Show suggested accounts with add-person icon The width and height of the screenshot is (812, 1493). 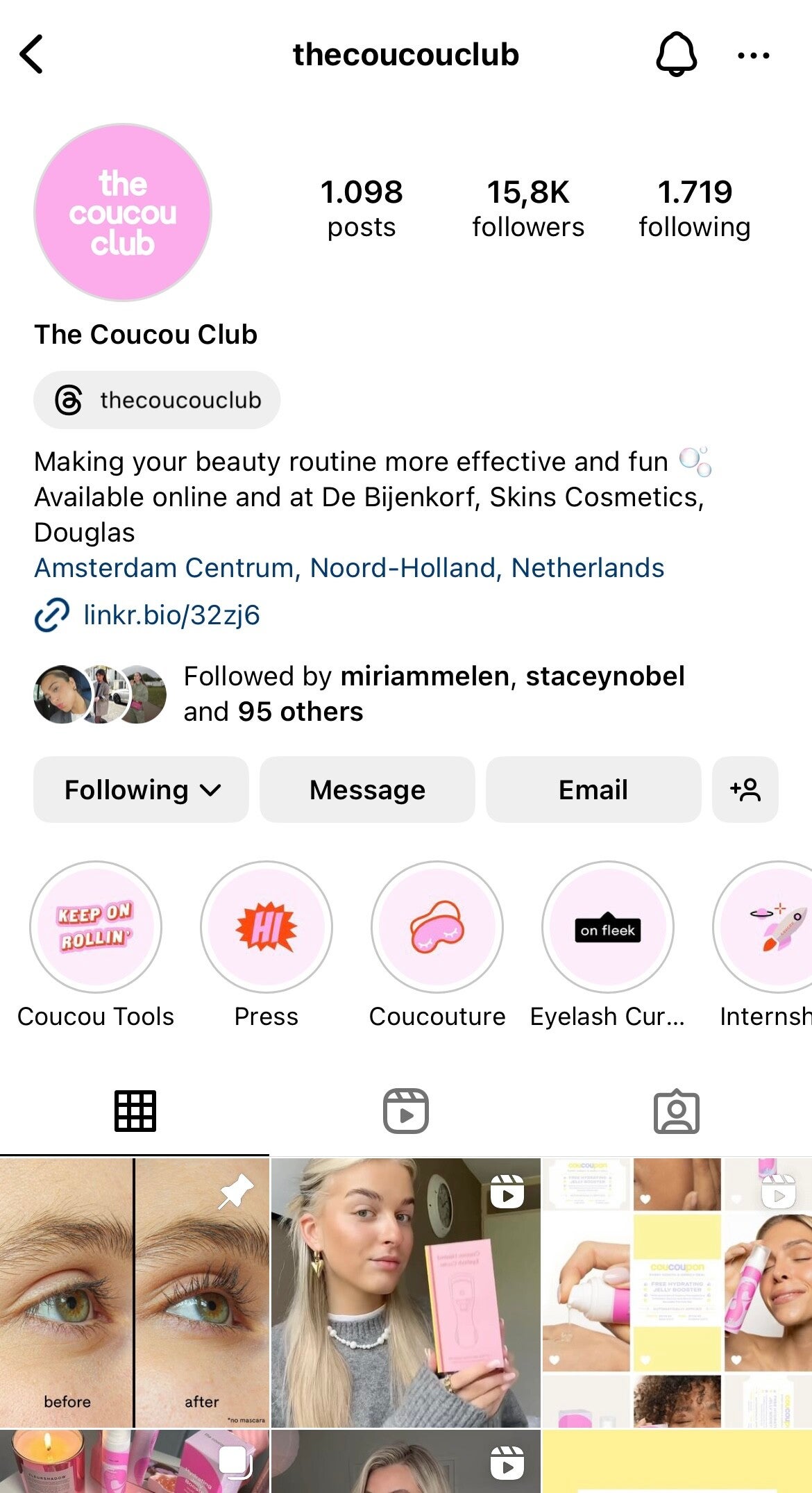tap(745, 790)
